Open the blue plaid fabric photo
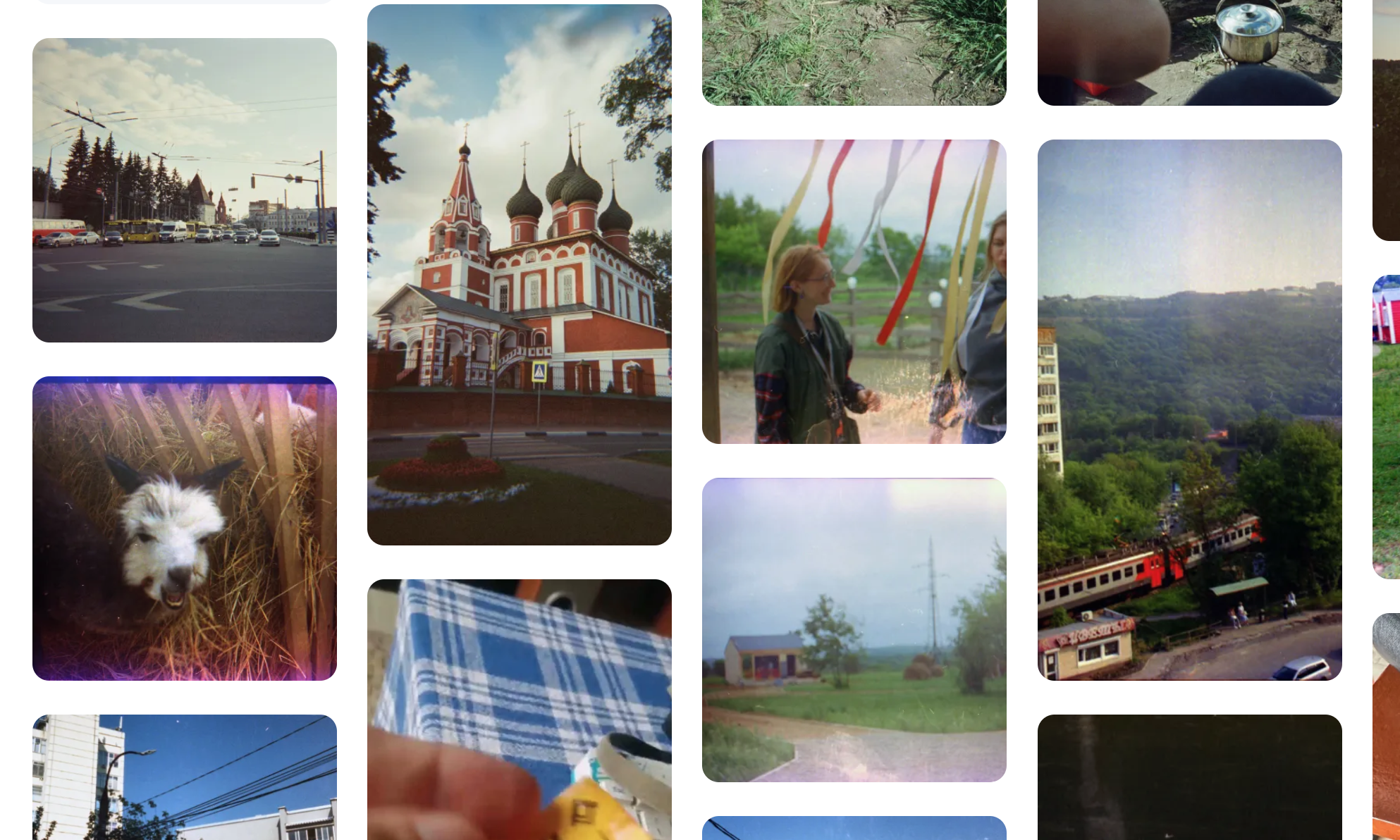This screenshot has height=840, width=1400. coord(519,708)
